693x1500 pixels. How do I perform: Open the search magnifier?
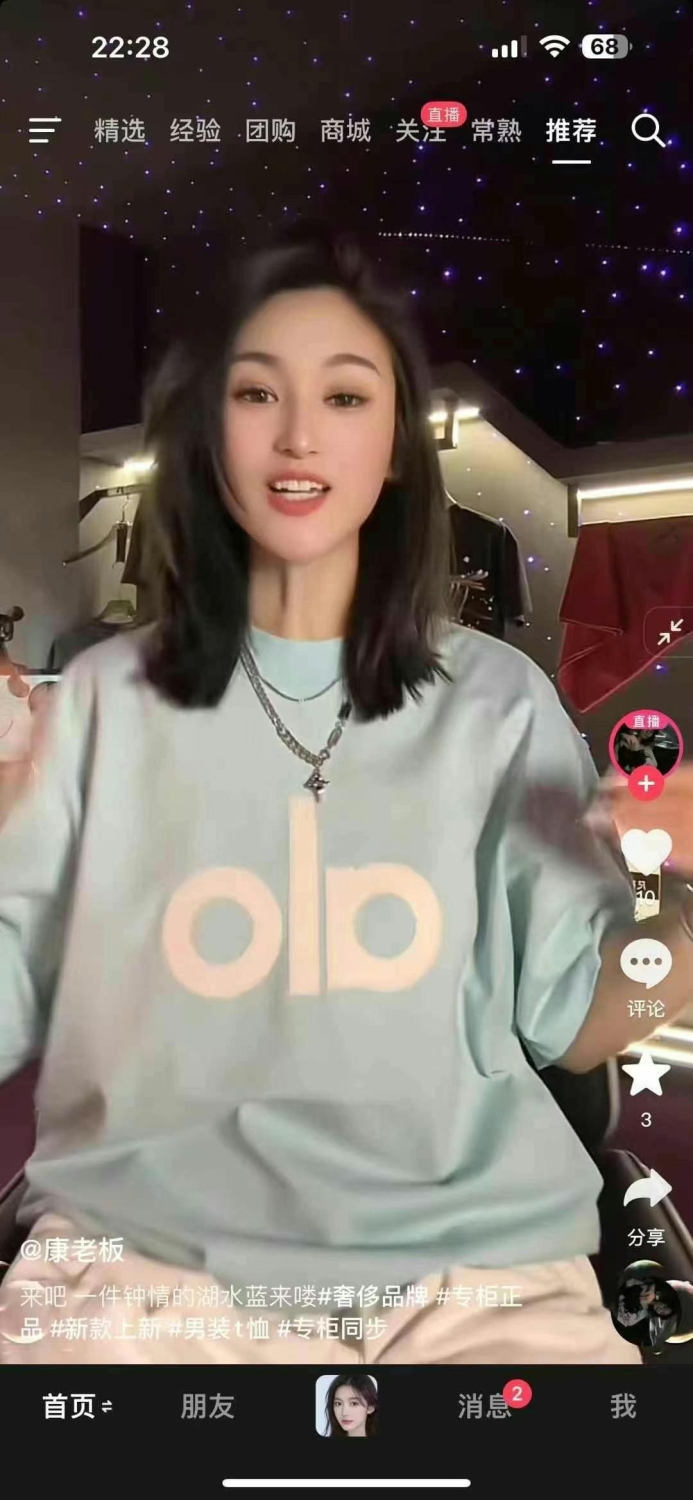[x=648, y=130]
